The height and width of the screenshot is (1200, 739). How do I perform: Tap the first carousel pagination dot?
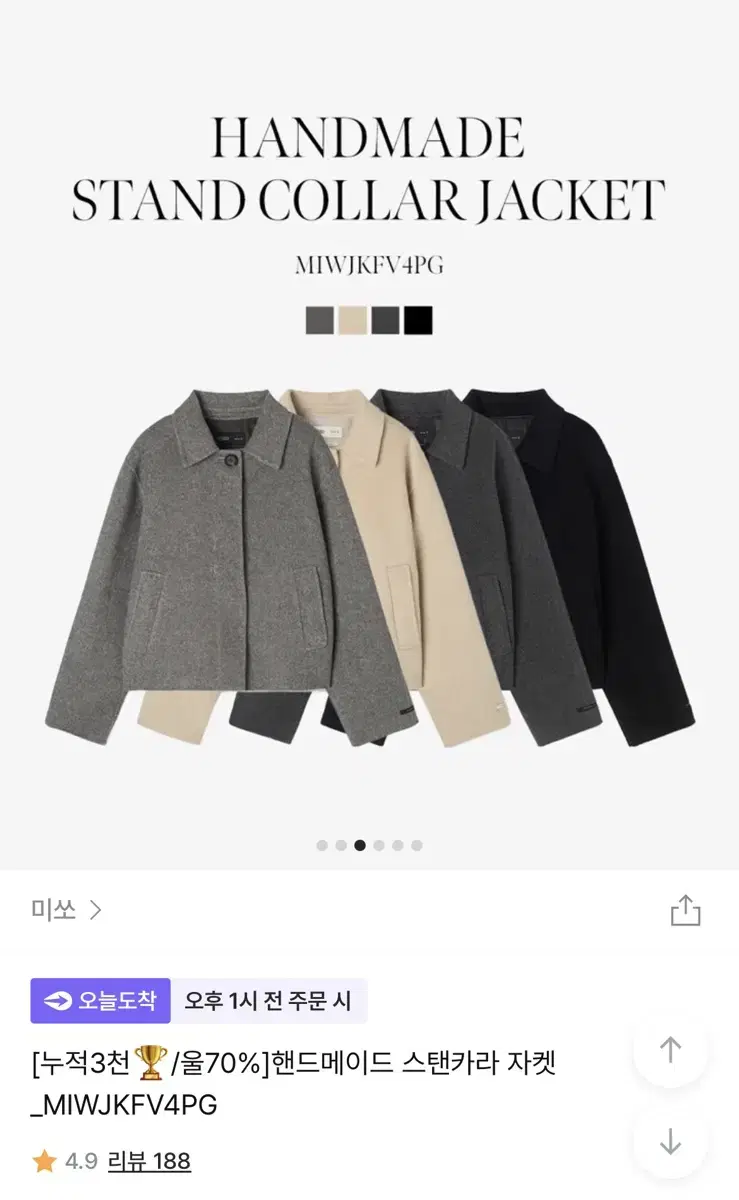(322, 843)
